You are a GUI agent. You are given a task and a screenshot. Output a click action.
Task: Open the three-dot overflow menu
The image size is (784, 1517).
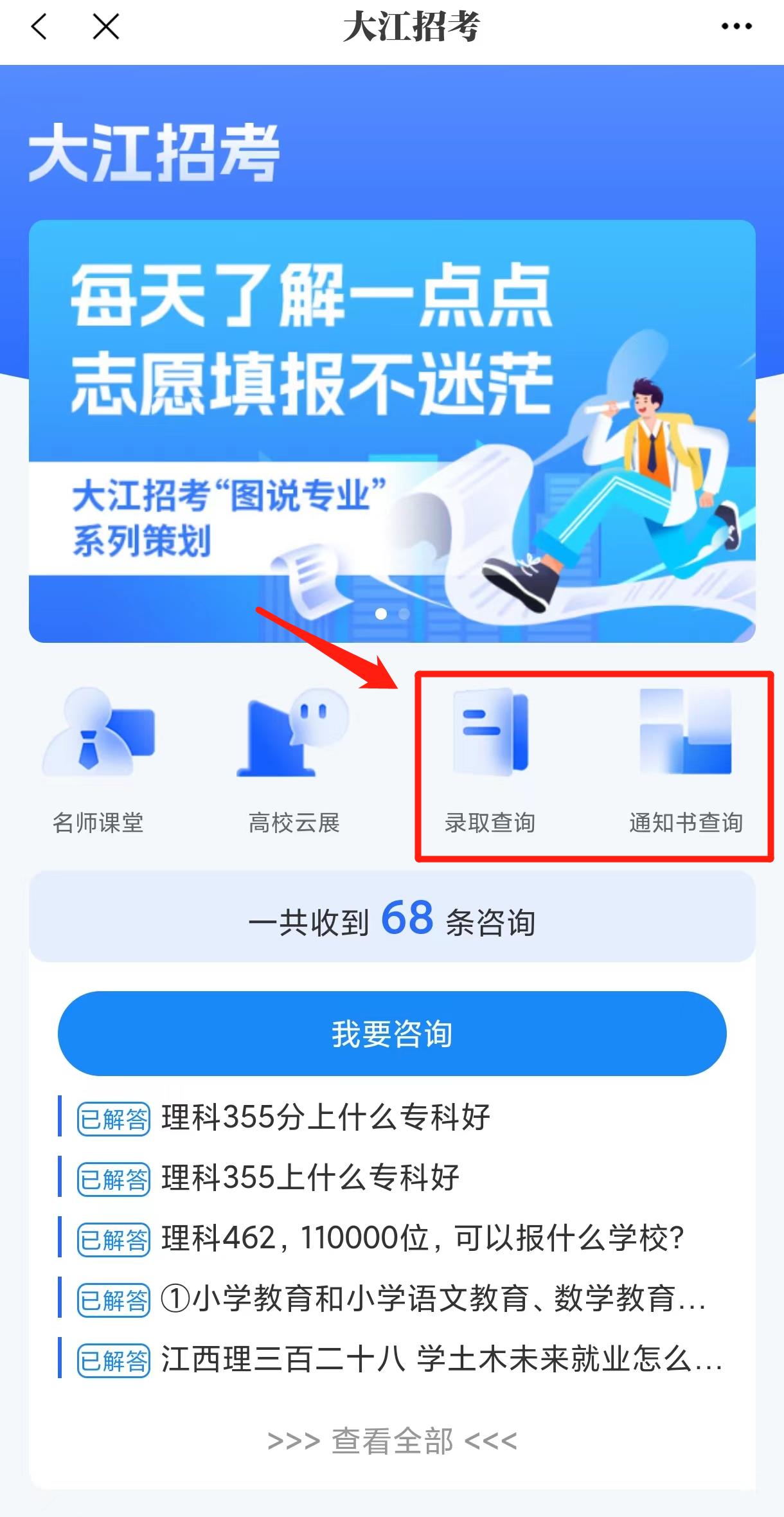(736, 27)
